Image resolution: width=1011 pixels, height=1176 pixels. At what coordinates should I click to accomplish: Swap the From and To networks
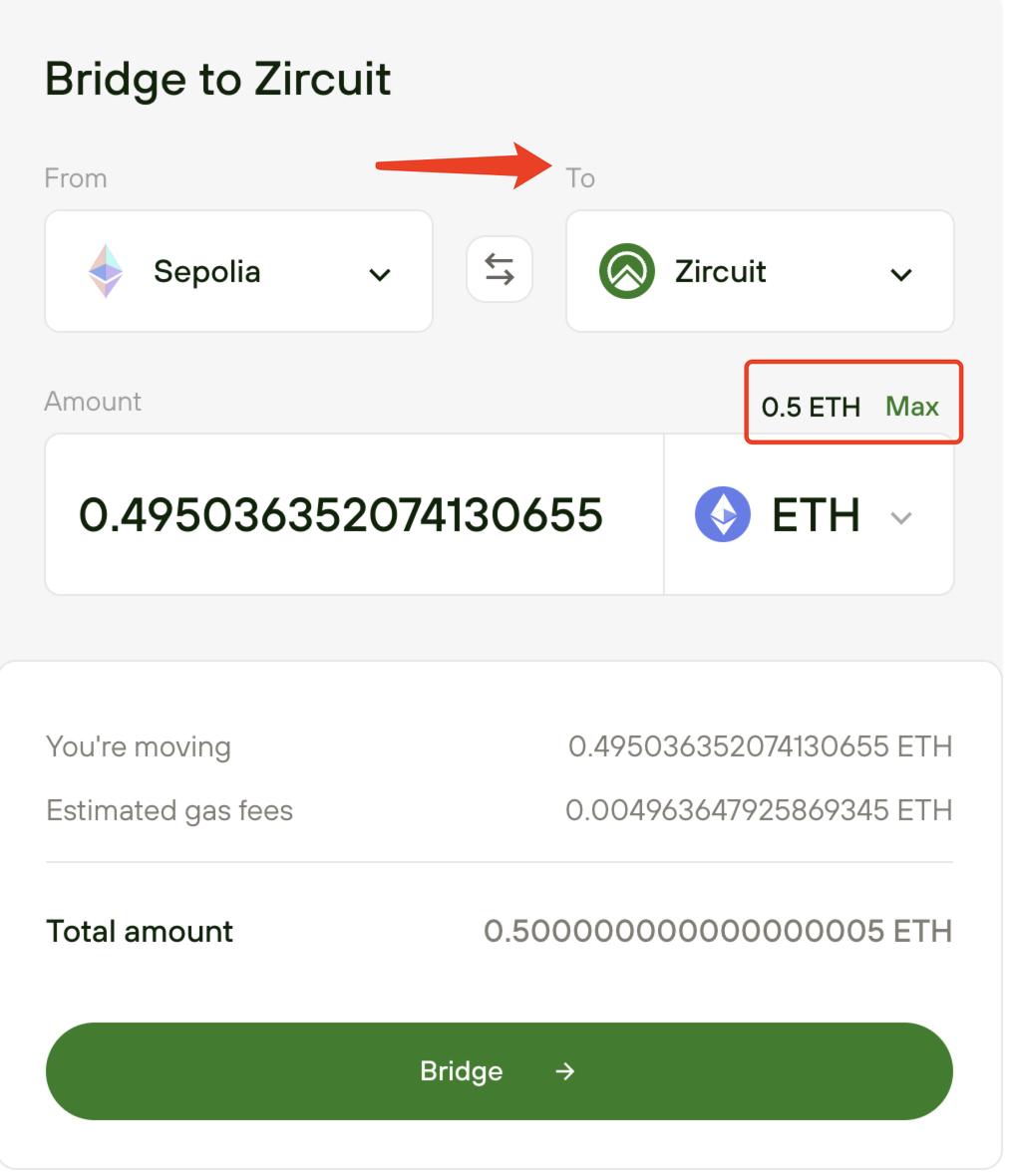[500, 269]
